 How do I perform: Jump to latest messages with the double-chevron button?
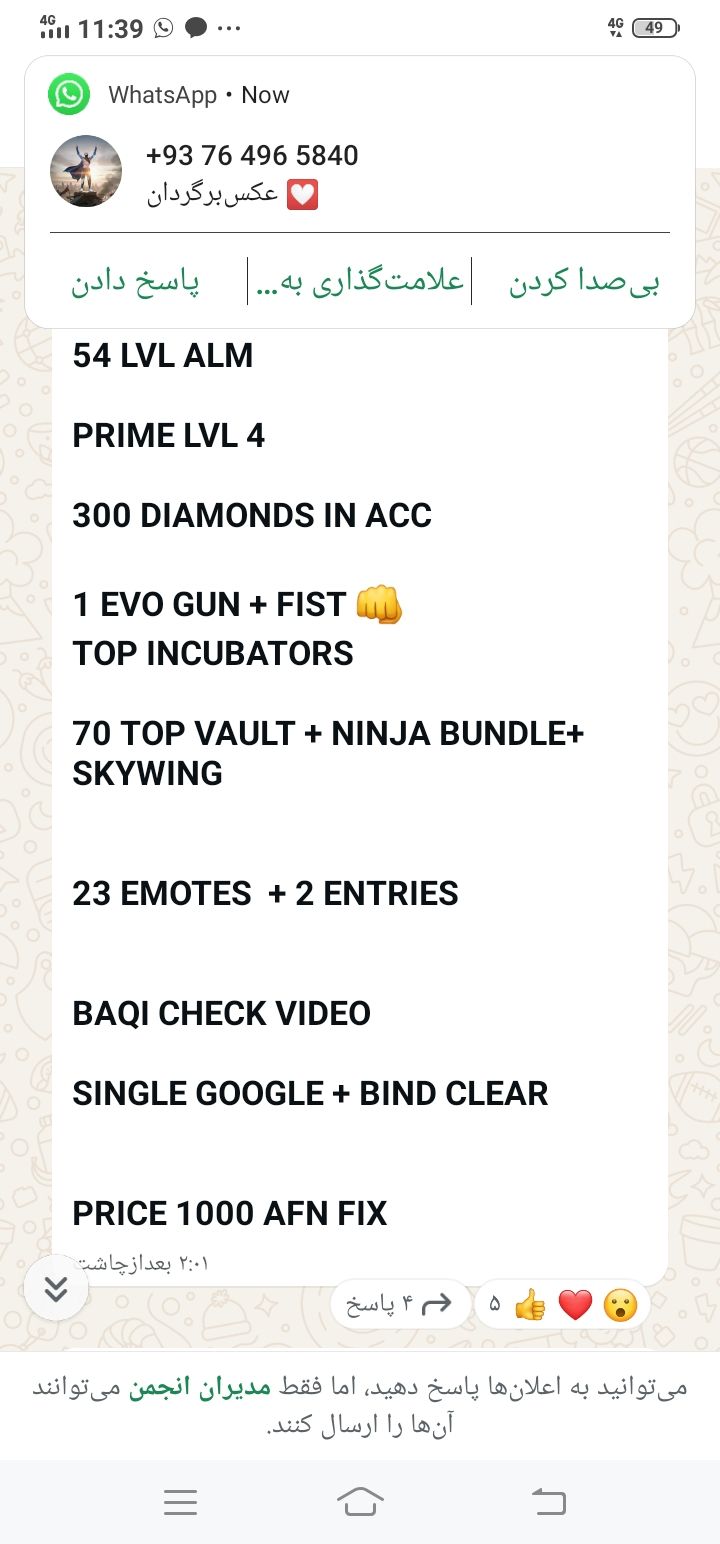56,1289
